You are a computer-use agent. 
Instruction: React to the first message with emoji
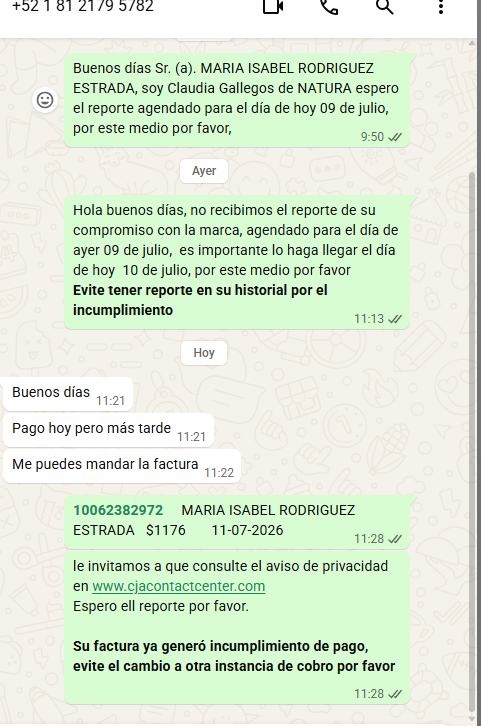click(45, 100)
